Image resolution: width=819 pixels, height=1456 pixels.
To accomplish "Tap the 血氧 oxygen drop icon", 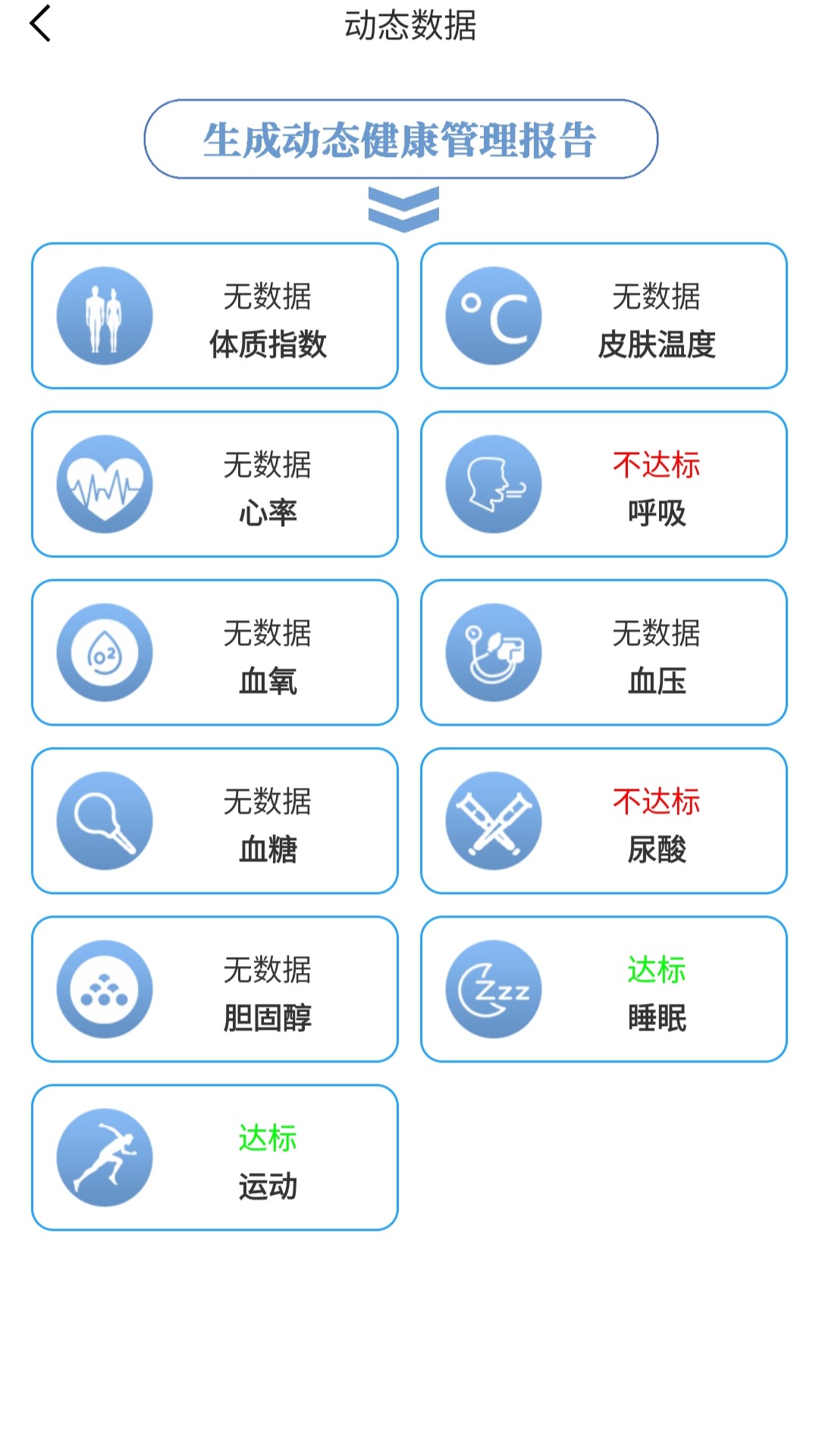I will 104,651.
